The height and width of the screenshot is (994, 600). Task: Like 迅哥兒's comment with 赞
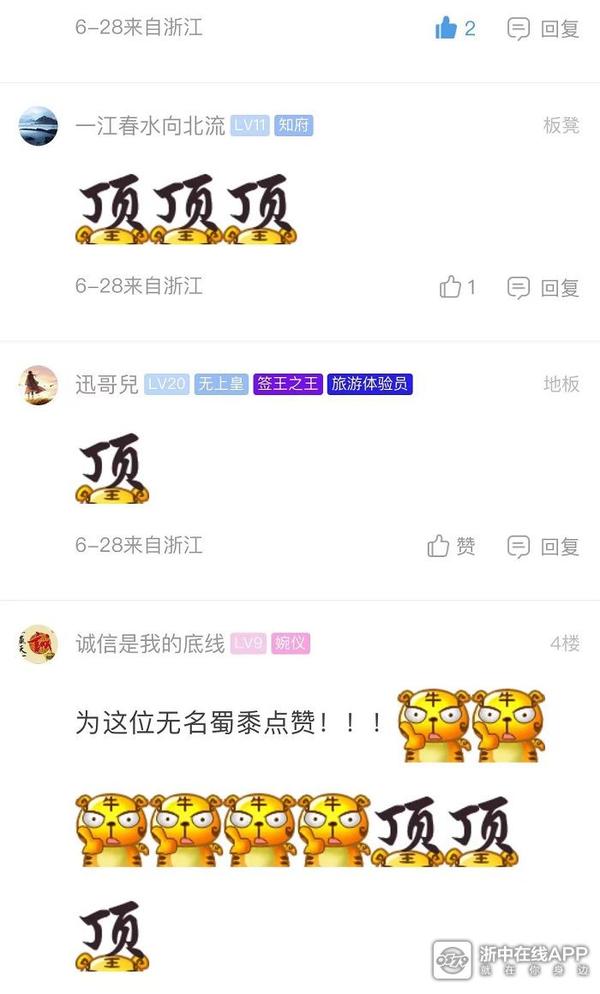(450, 546)
